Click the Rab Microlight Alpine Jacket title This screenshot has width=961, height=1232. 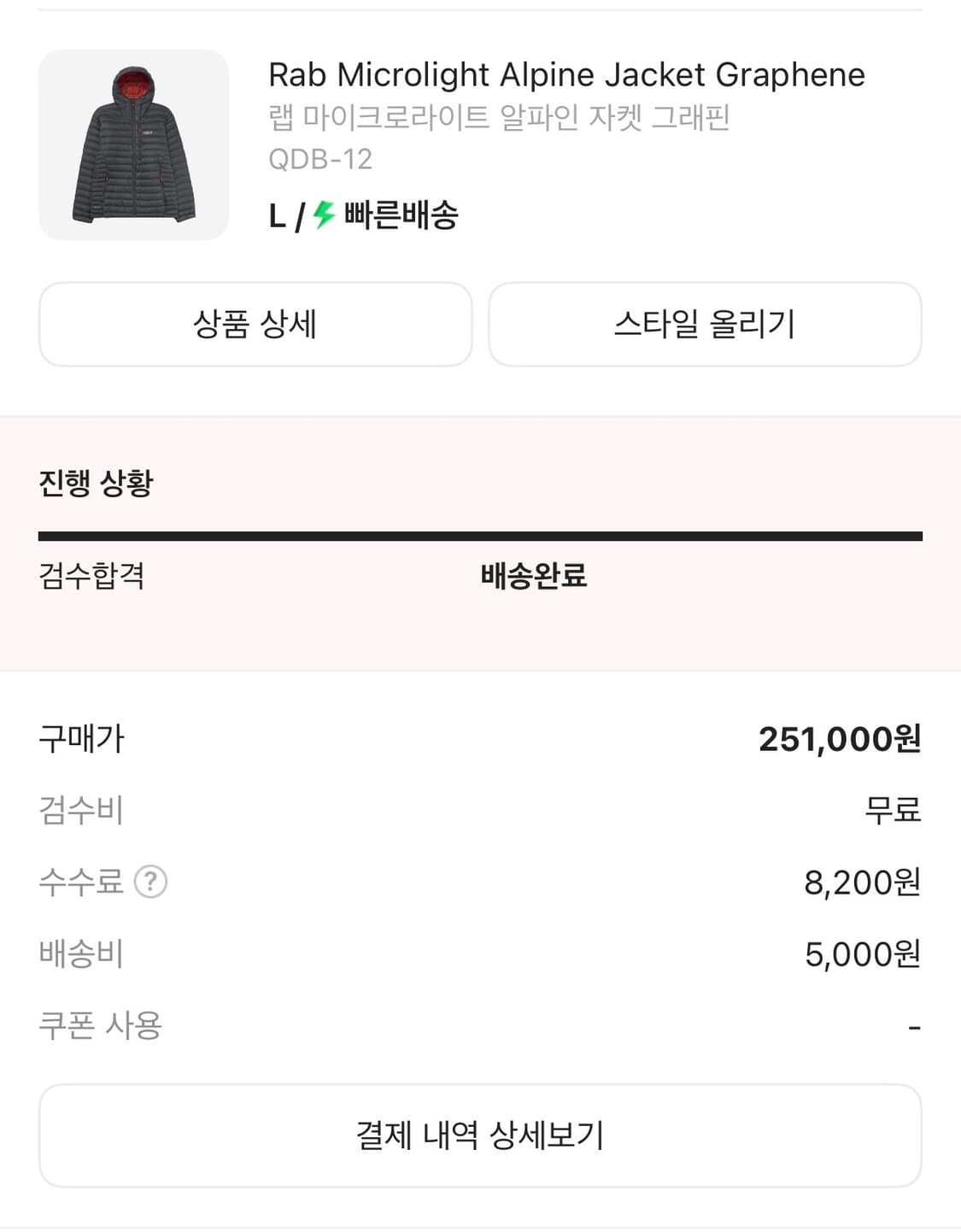click(x=566, y=75)
